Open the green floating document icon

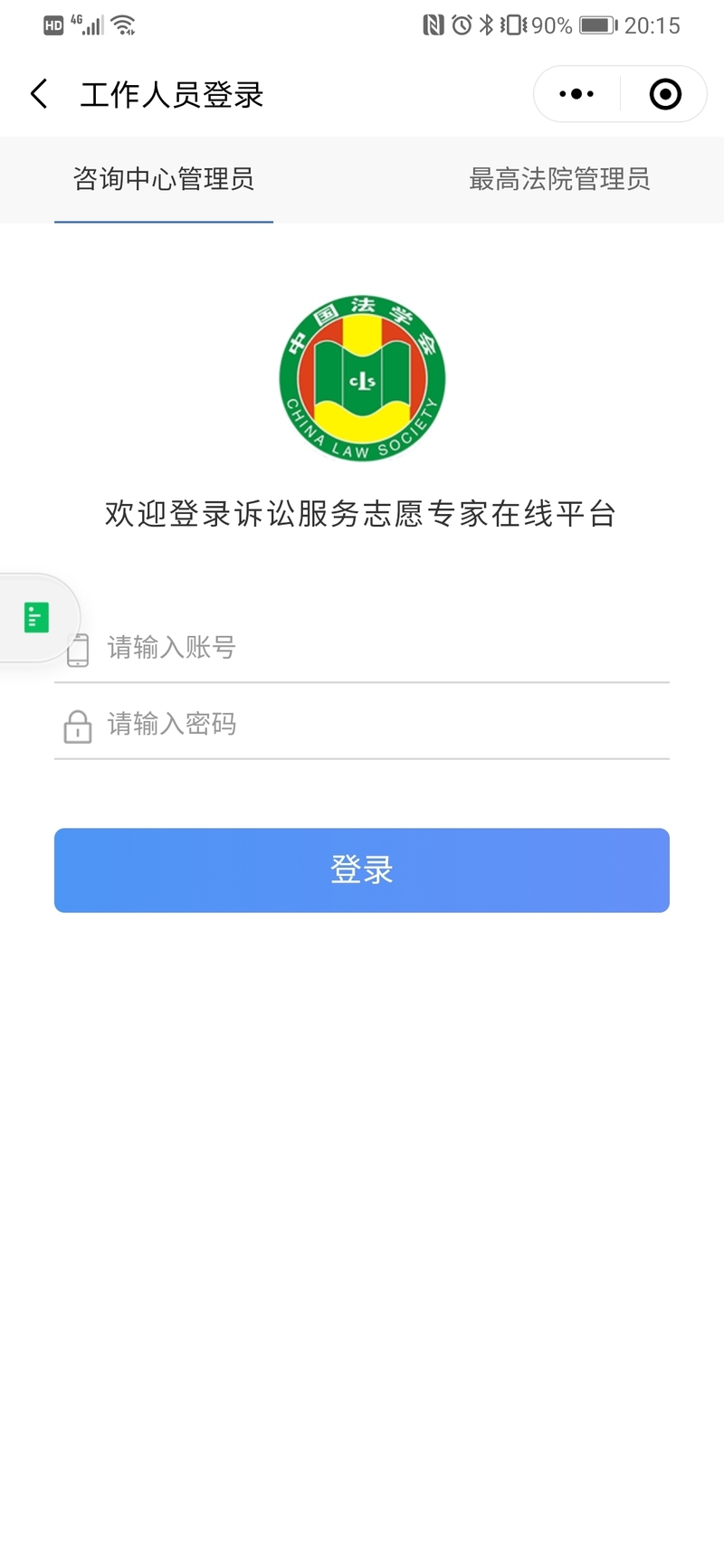tap(36, 618)
